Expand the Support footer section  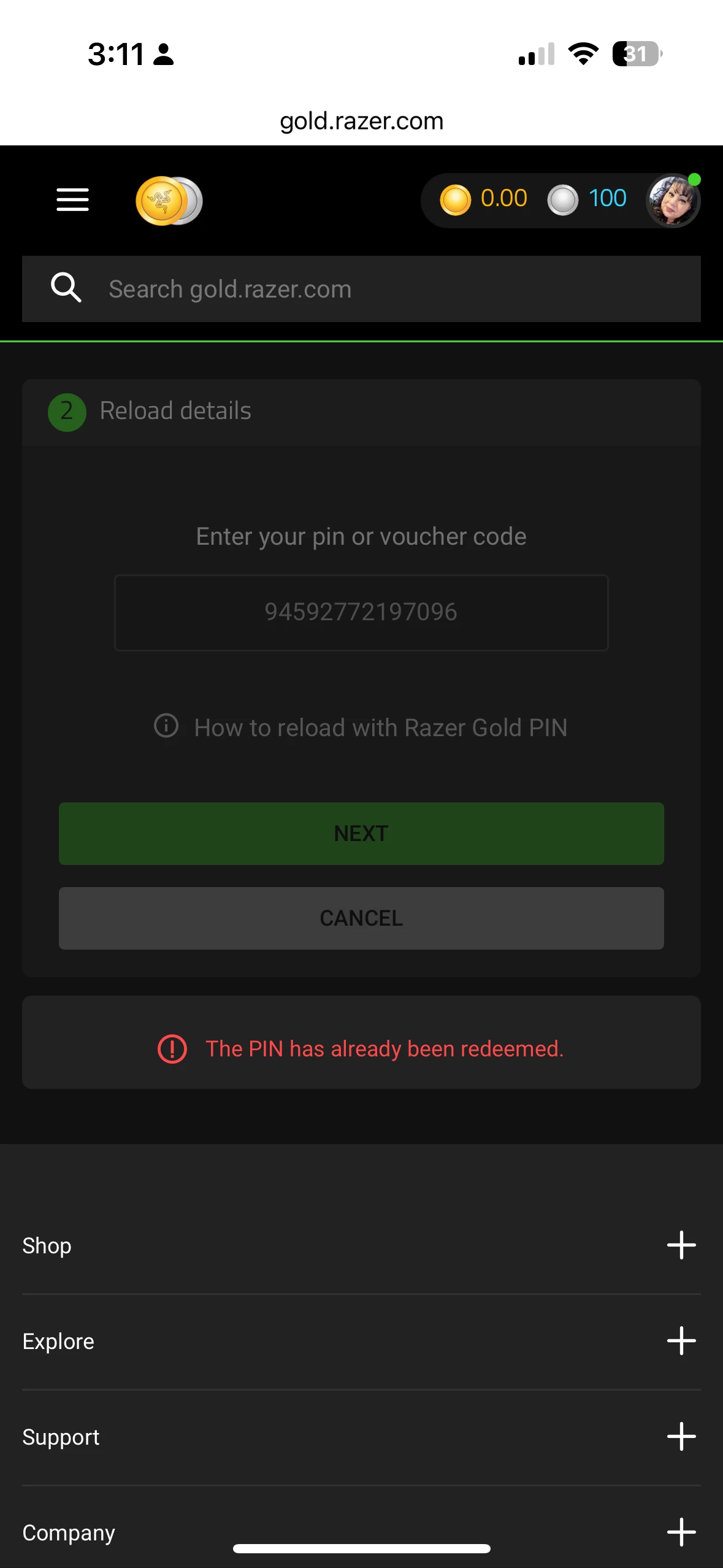[x=681, y=1437]
